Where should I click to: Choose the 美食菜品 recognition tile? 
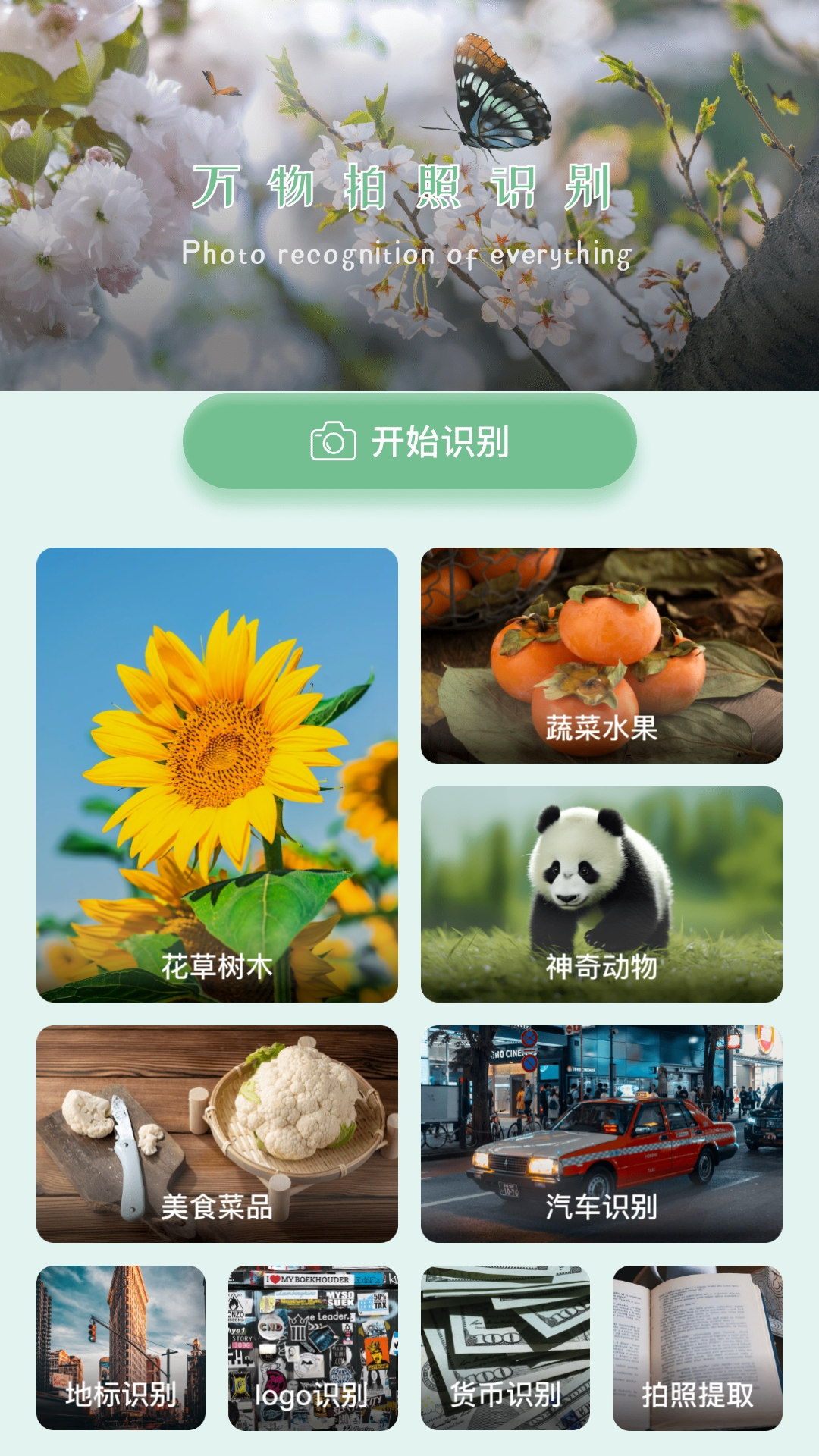point(217,1134)
